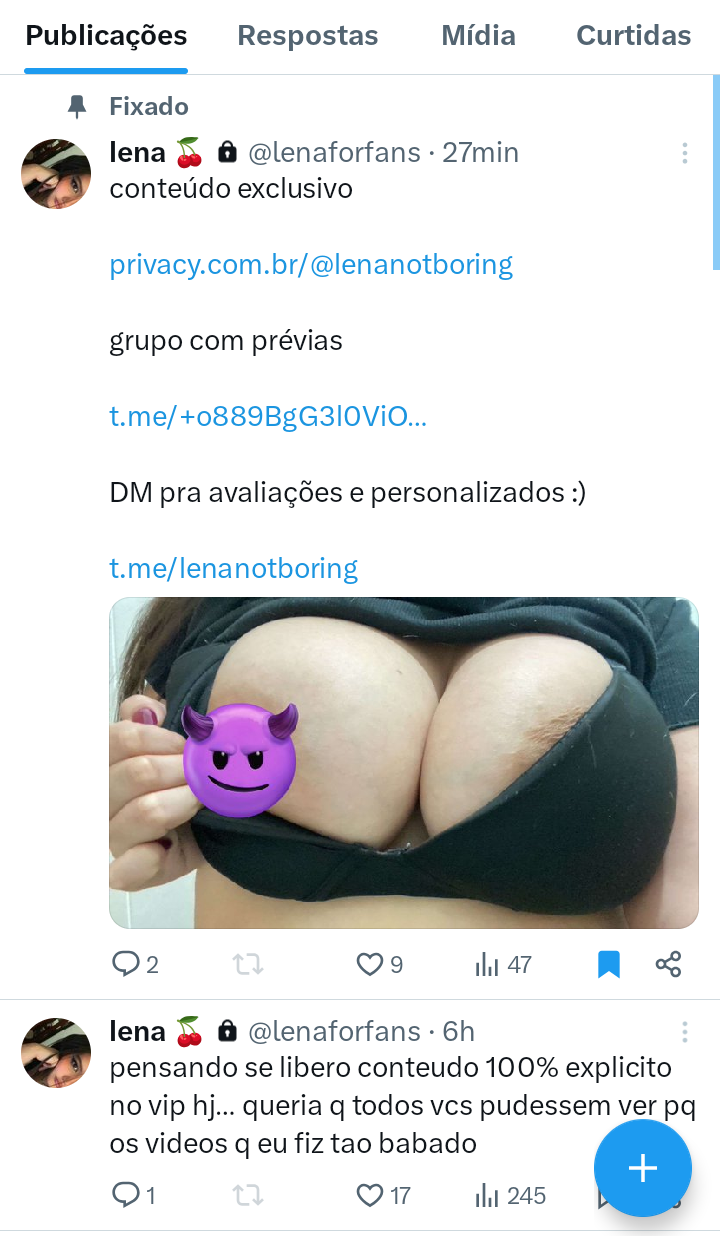Open overflow menu on the 6h post
This screenshot has height=1236, width=720.
click(x=685, y=1032)
